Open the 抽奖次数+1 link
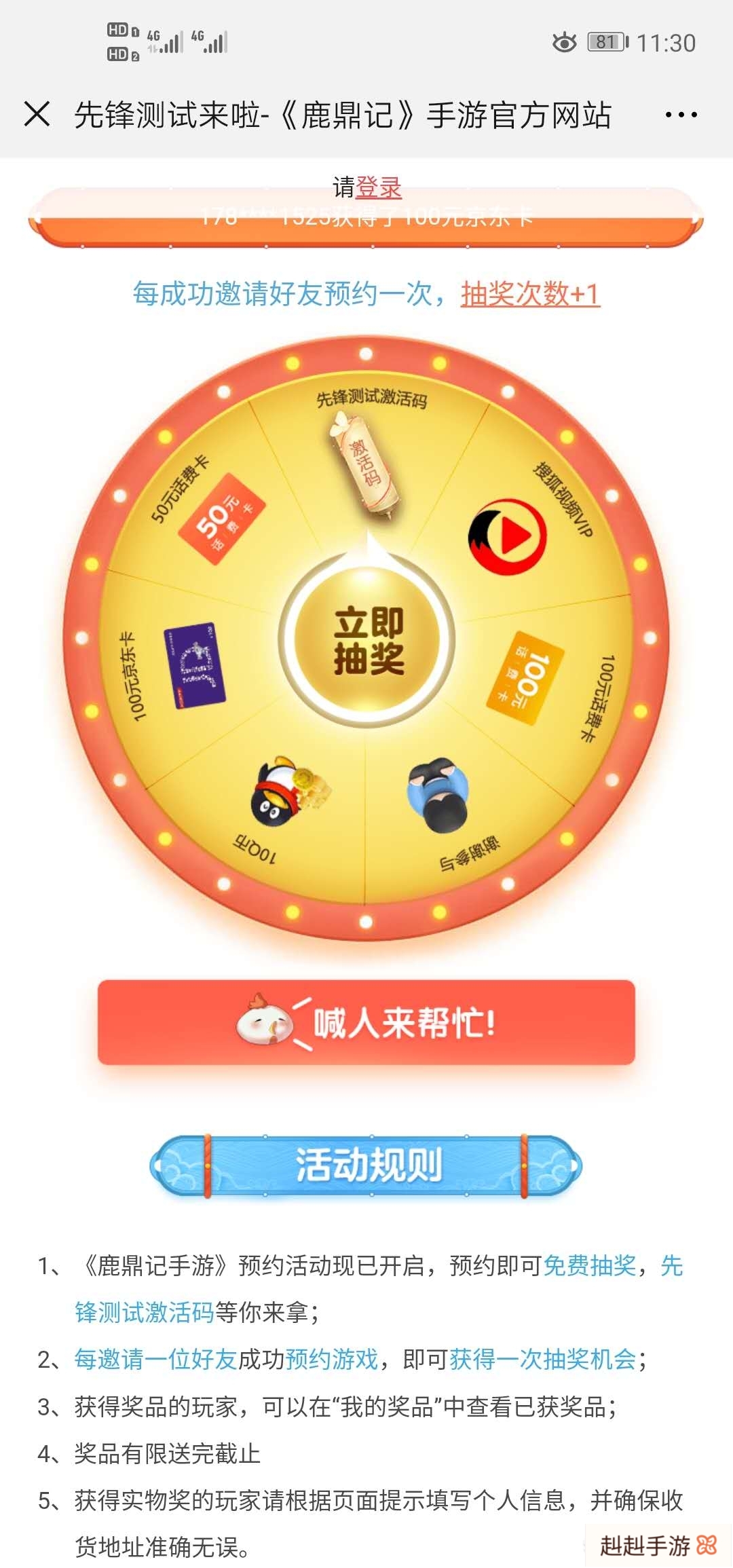 [530, 294]
